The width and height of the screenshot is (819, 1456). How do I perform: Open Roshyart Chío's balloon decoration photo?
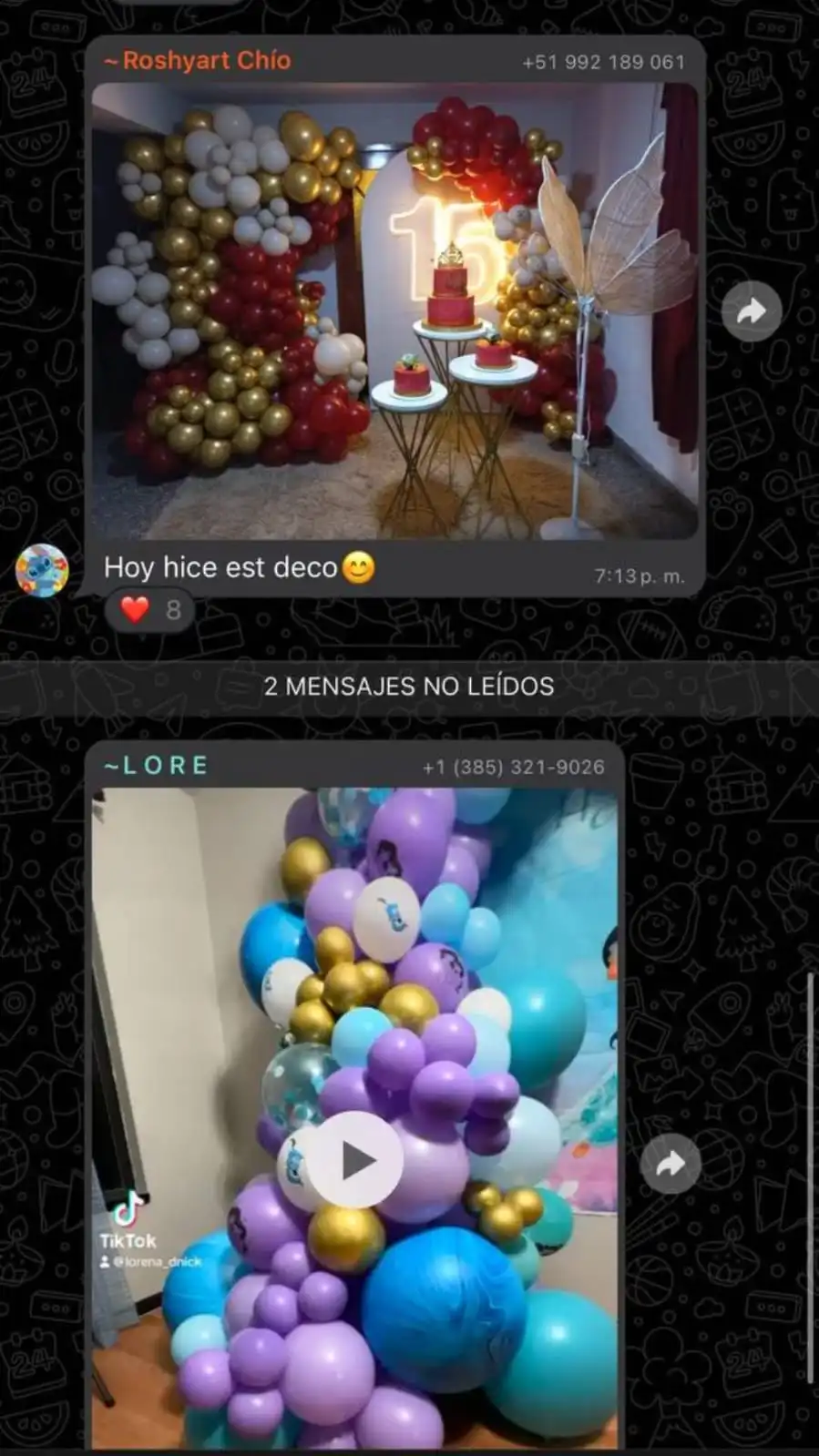[x=394, y=310]
